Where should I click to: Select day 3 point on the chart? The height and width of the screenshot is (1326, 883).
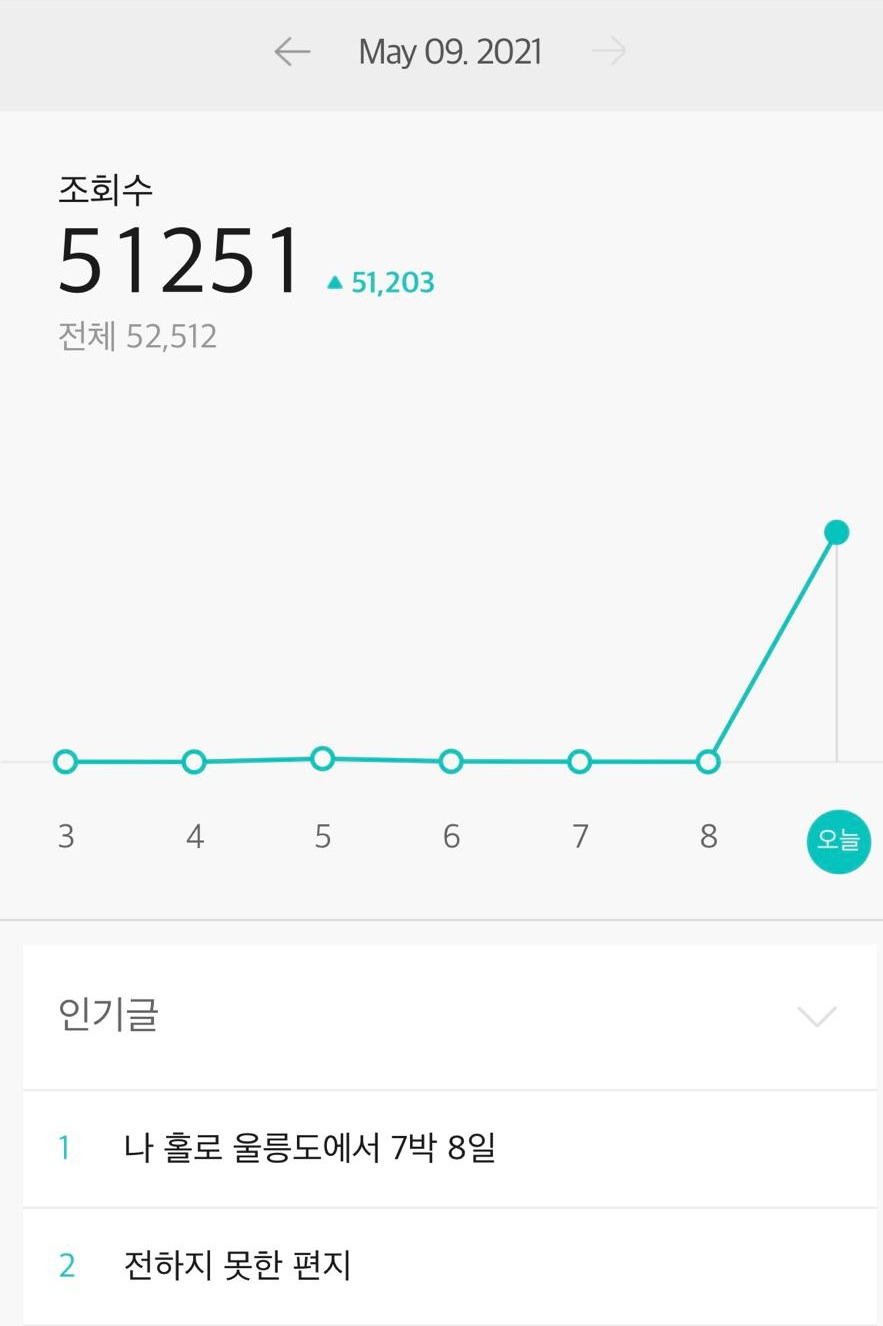pos(66,762)
